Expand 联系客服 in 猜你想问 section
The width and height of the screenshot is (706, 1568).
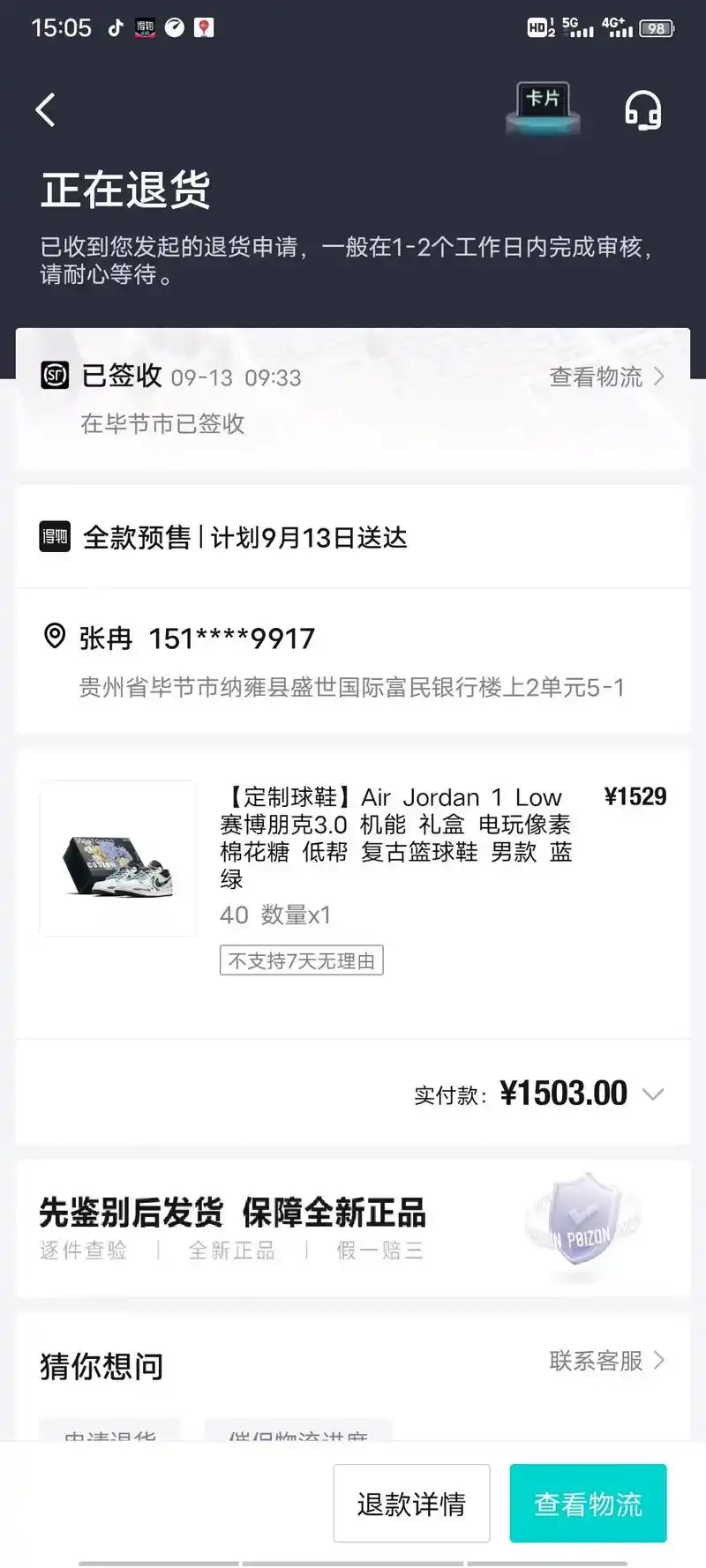(609, 1362)
